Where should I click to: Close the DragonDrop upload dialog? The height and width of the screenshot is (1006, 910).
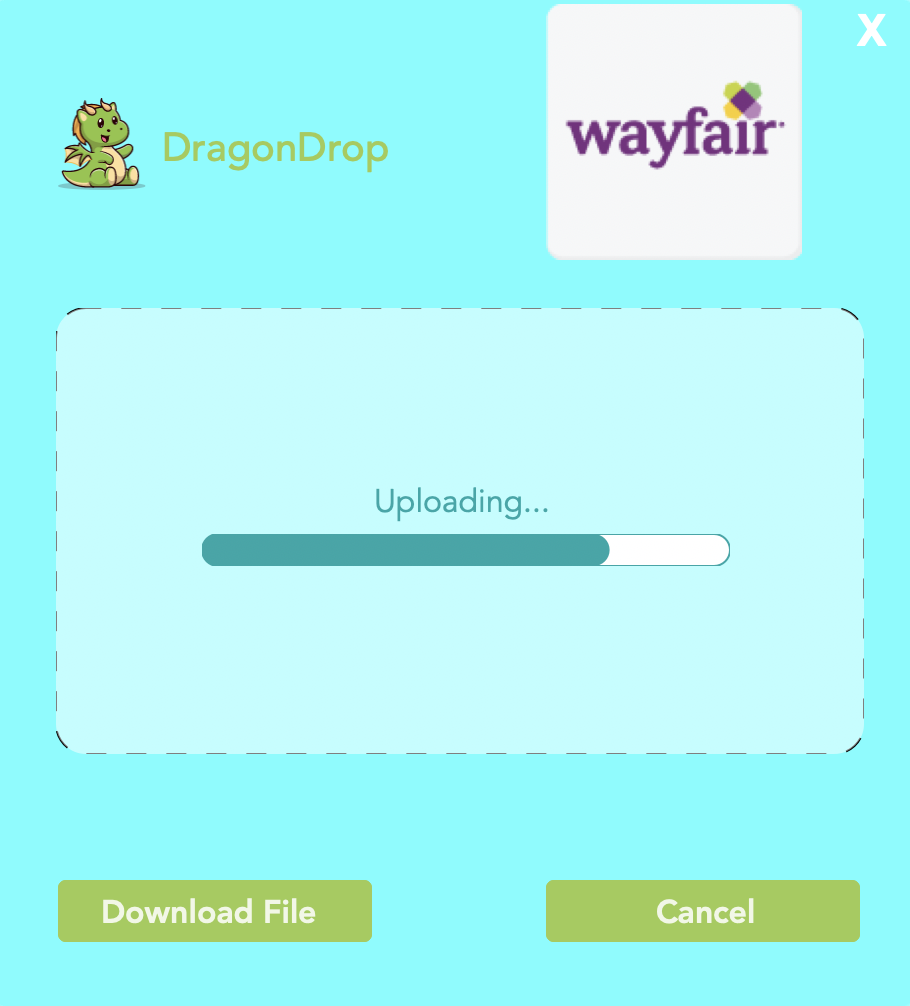(x=871, y=31)
